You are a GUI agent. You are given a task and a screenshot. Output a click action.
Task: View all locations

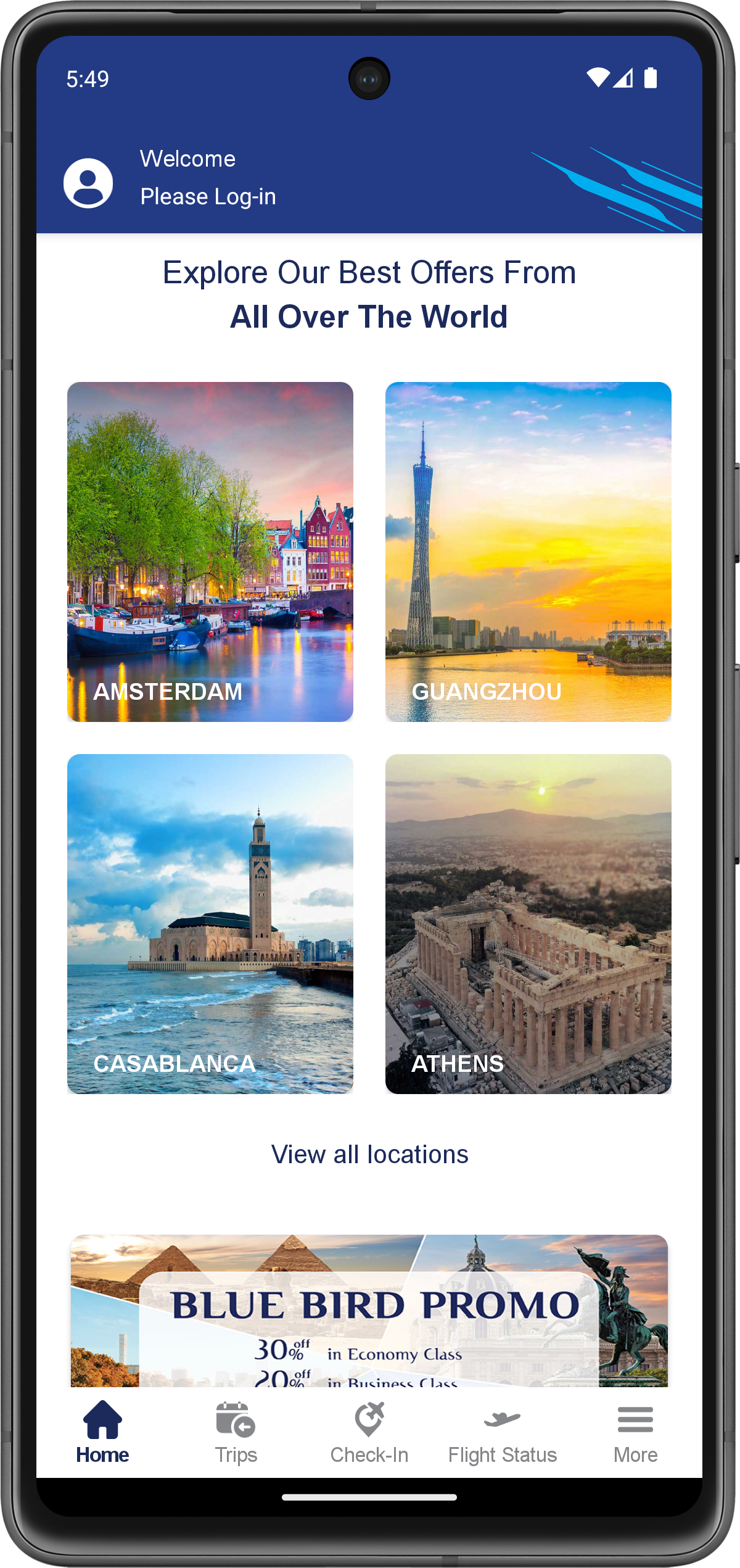[370, 1154]
